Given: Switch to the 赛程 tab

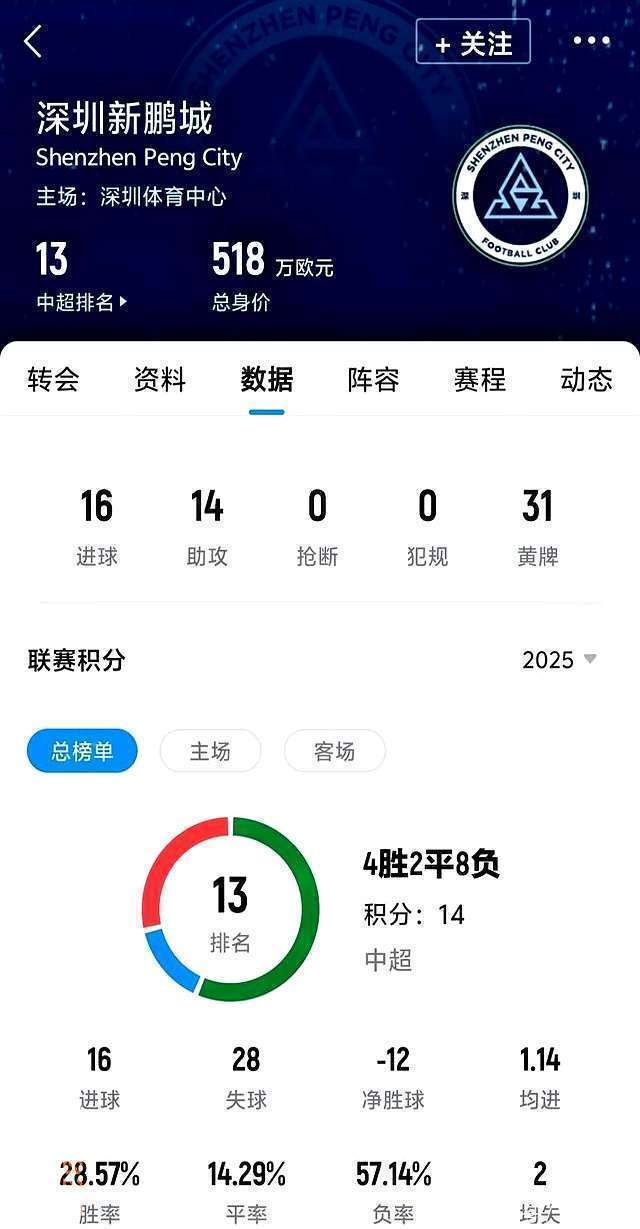Looking at the screenshot, I should [x=480, y=380].
